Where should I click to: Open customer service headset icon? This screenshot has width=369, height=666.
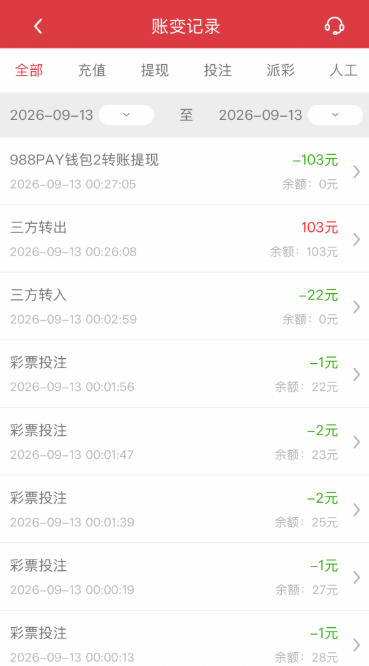(x=334, y=26)
